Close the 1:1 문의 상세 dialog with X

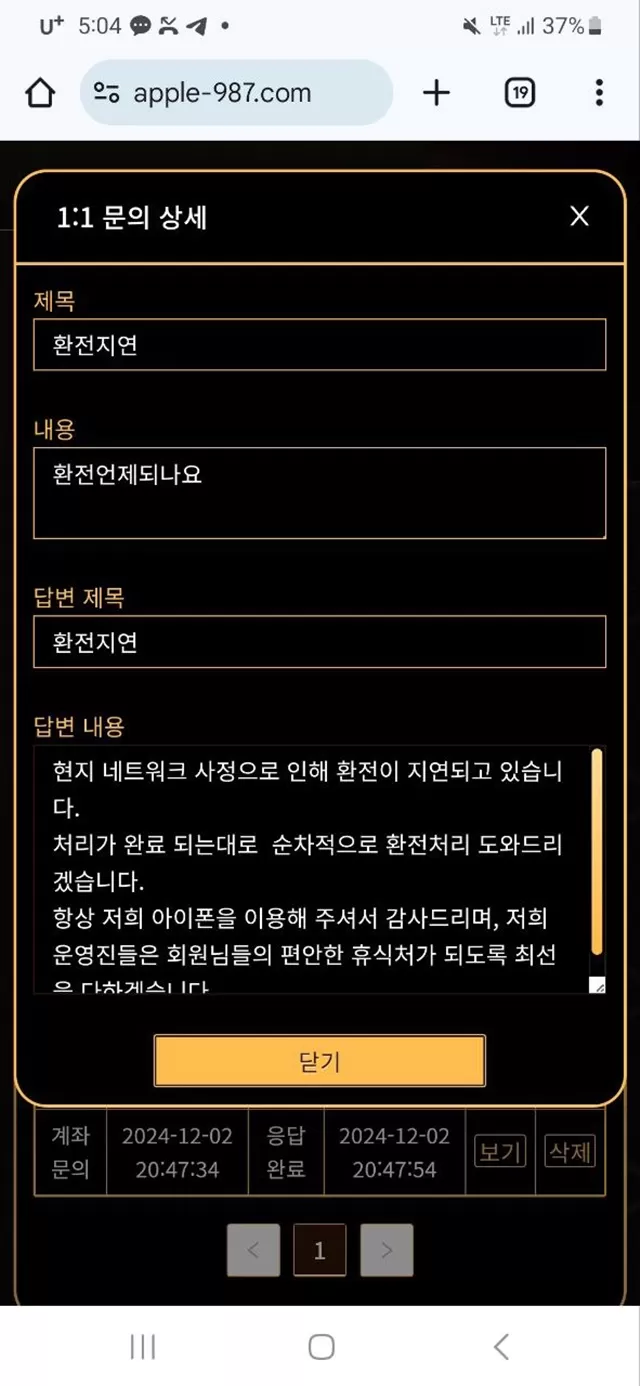(x=579, y=216)
